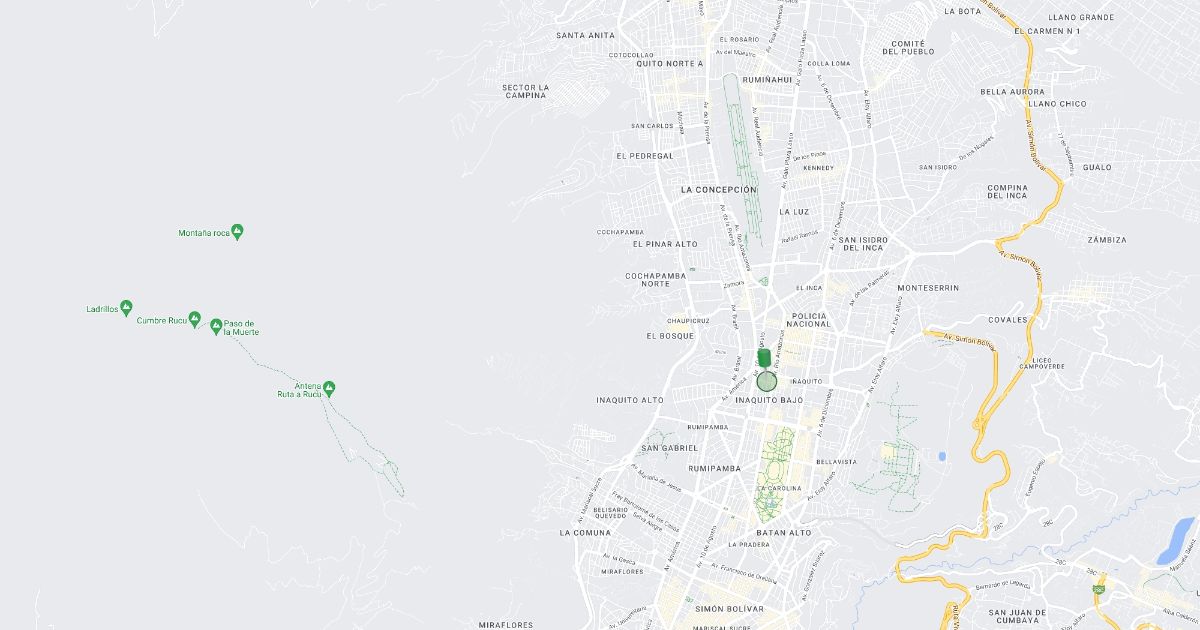Open the Cumbre Rucu summit marker
The image size is (1200, 630).
click(195, 320)
